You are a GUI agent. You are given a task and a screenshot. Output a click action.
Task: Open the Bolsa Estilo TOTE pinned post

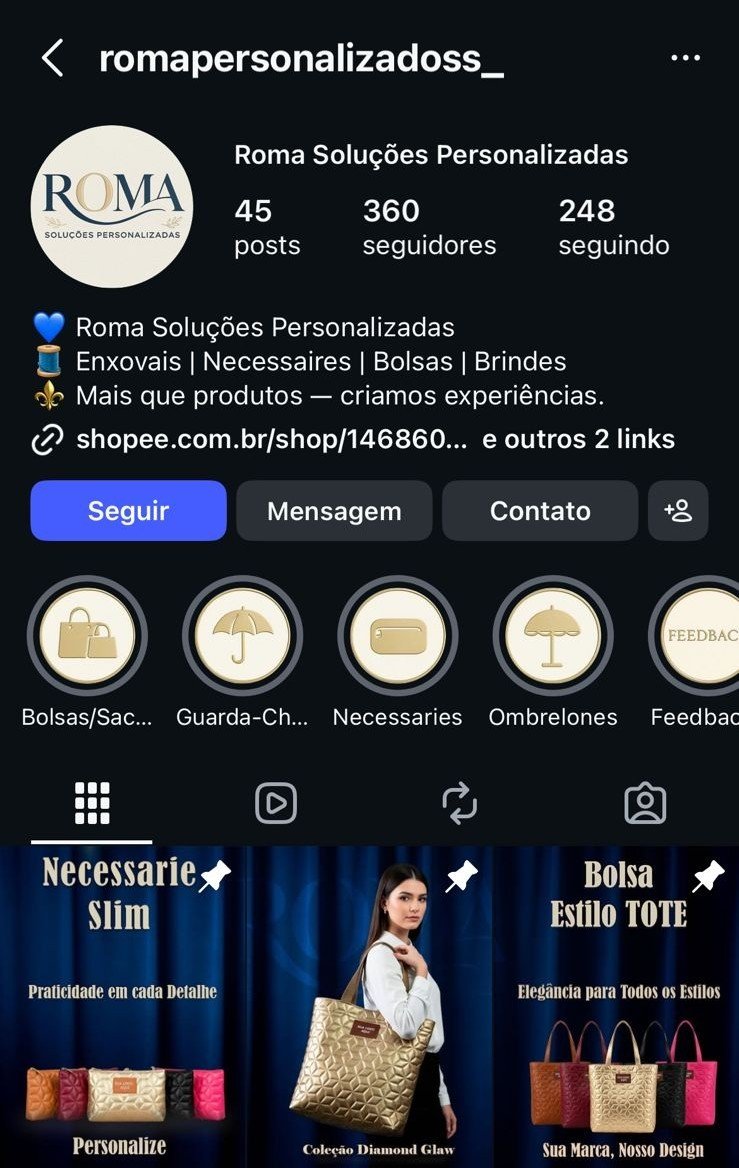click(617, 1006)
